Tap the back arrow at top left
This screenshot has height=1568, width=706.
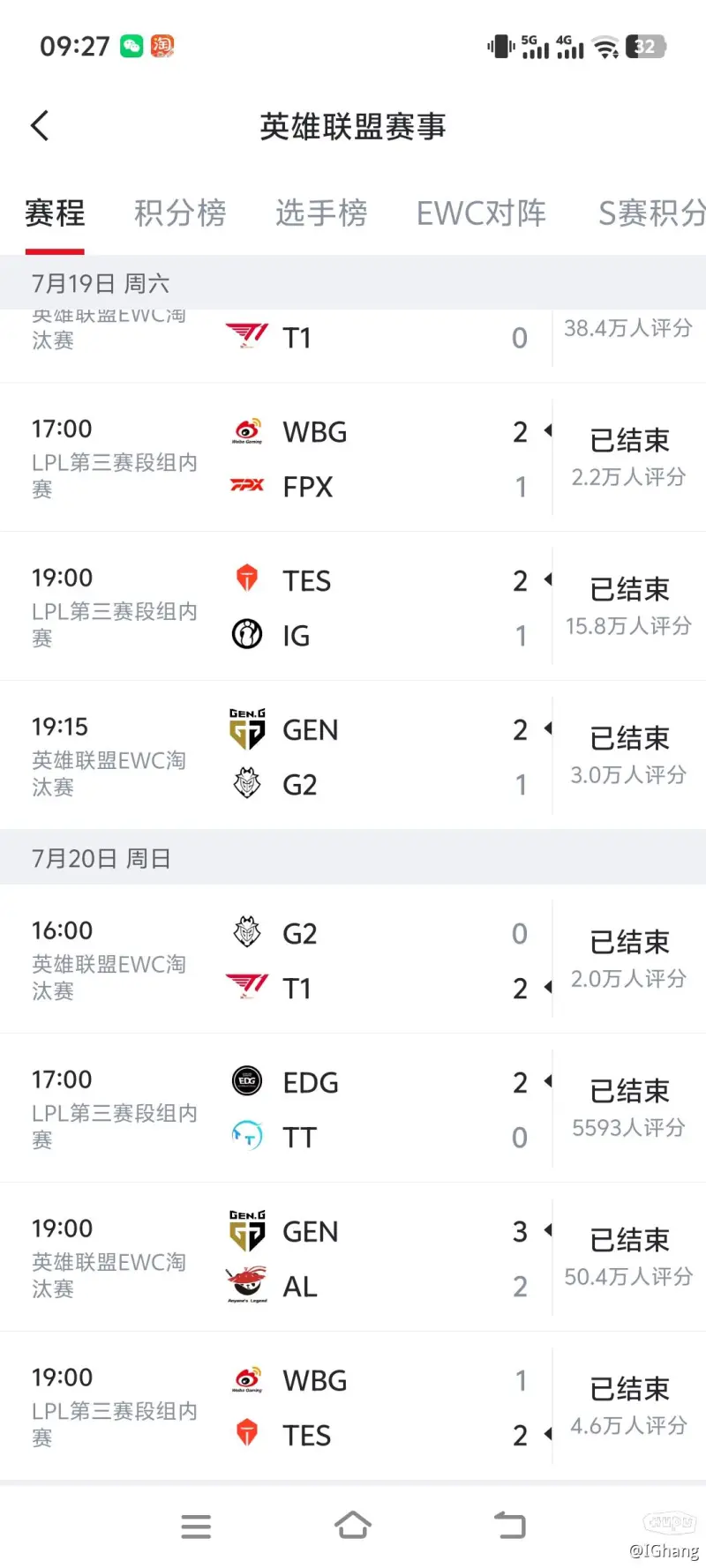pos(39,125)
